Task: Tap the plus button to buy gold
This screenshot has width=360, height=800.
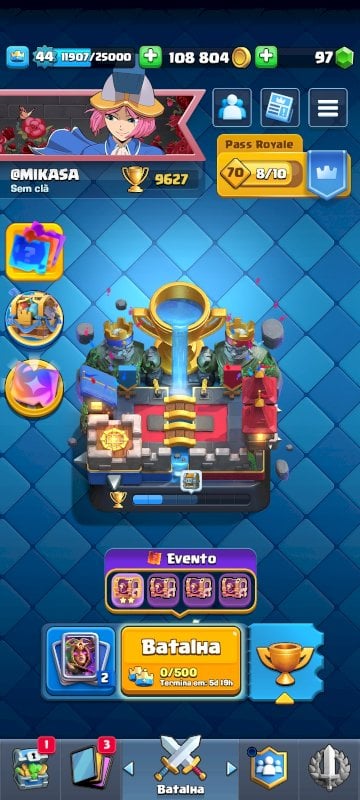Action: pos(150,57)
